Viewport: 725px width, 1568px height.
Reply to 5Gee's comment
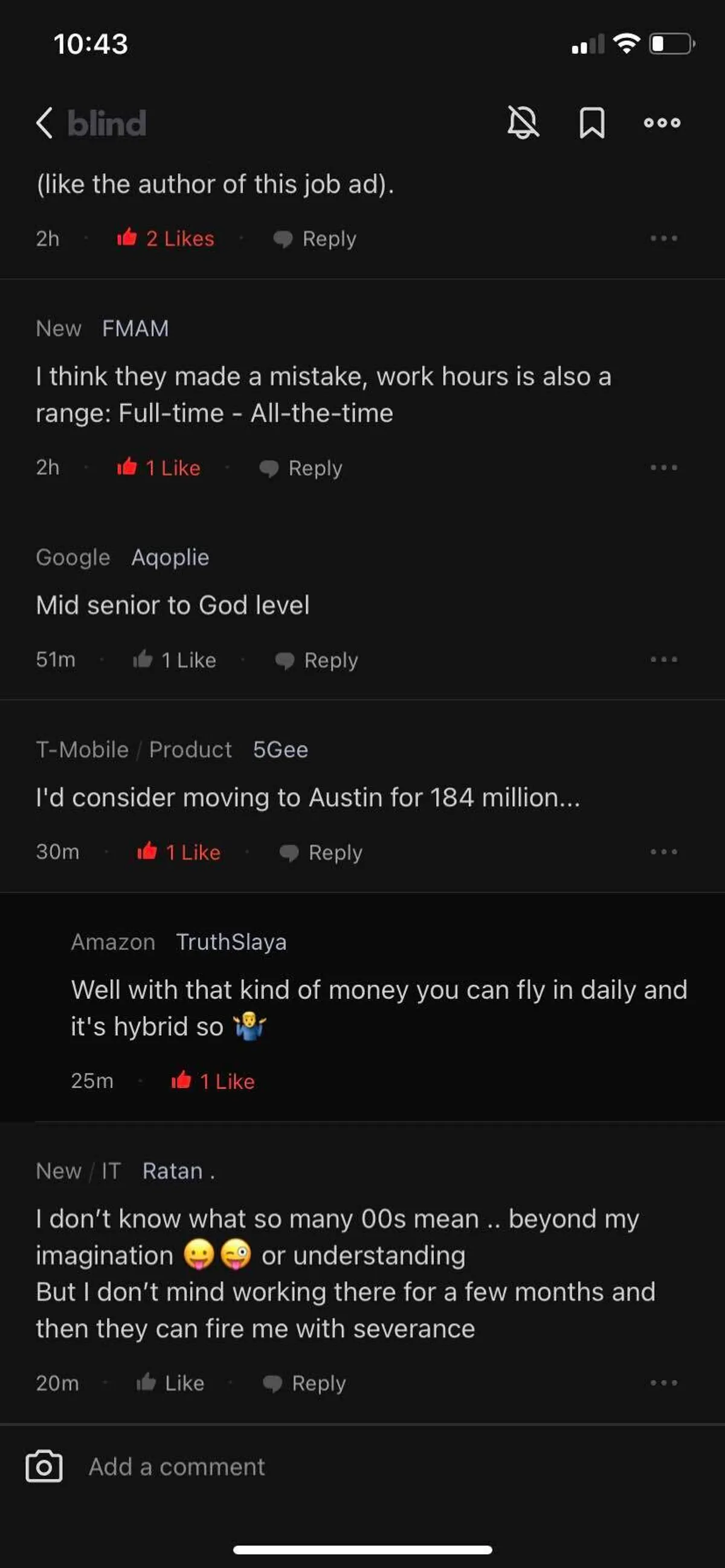[321, 851]
